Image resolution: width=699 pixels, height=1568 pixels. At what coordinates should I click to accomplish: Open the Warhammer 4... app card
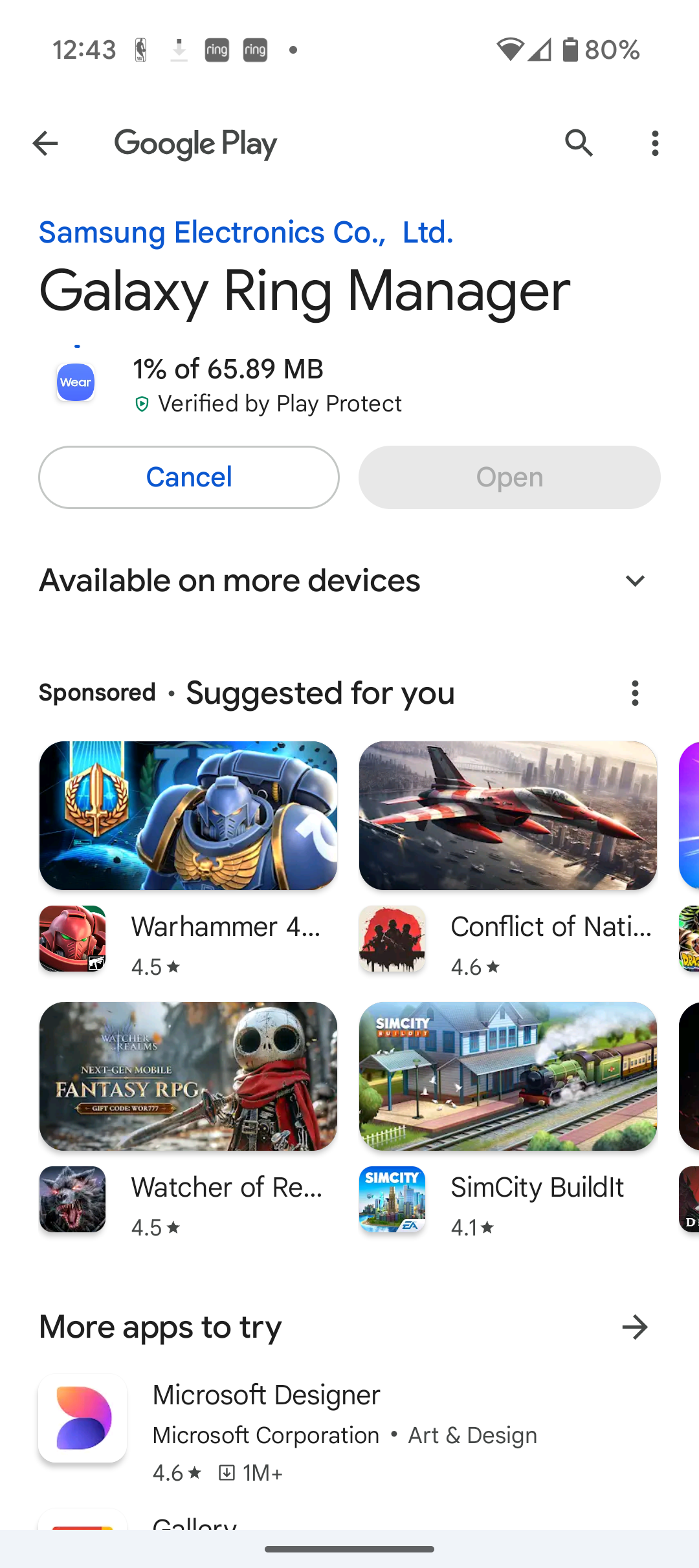[188, 859]
